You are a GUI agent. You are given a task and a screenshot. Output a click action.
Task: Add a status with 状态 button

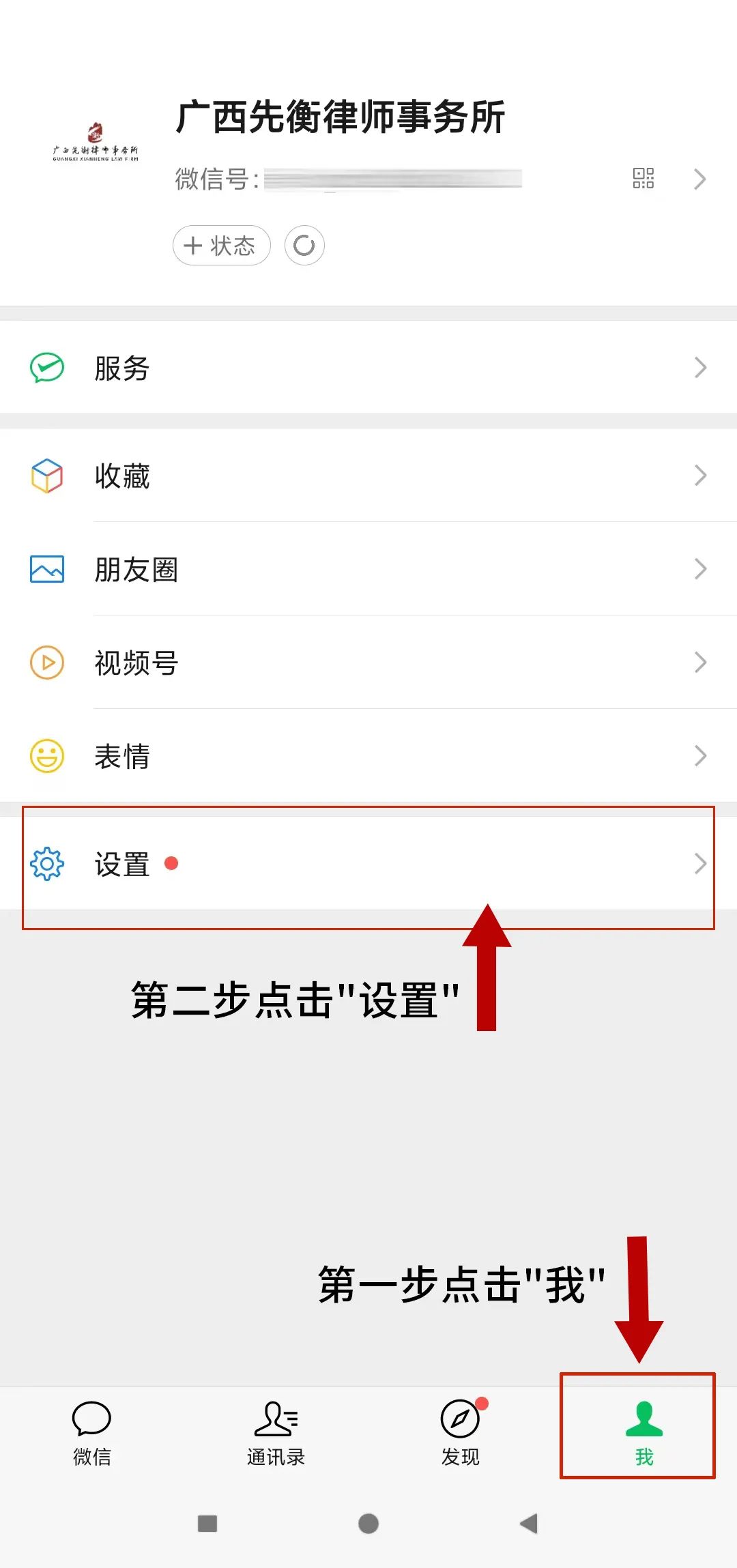tap(221, 246)
